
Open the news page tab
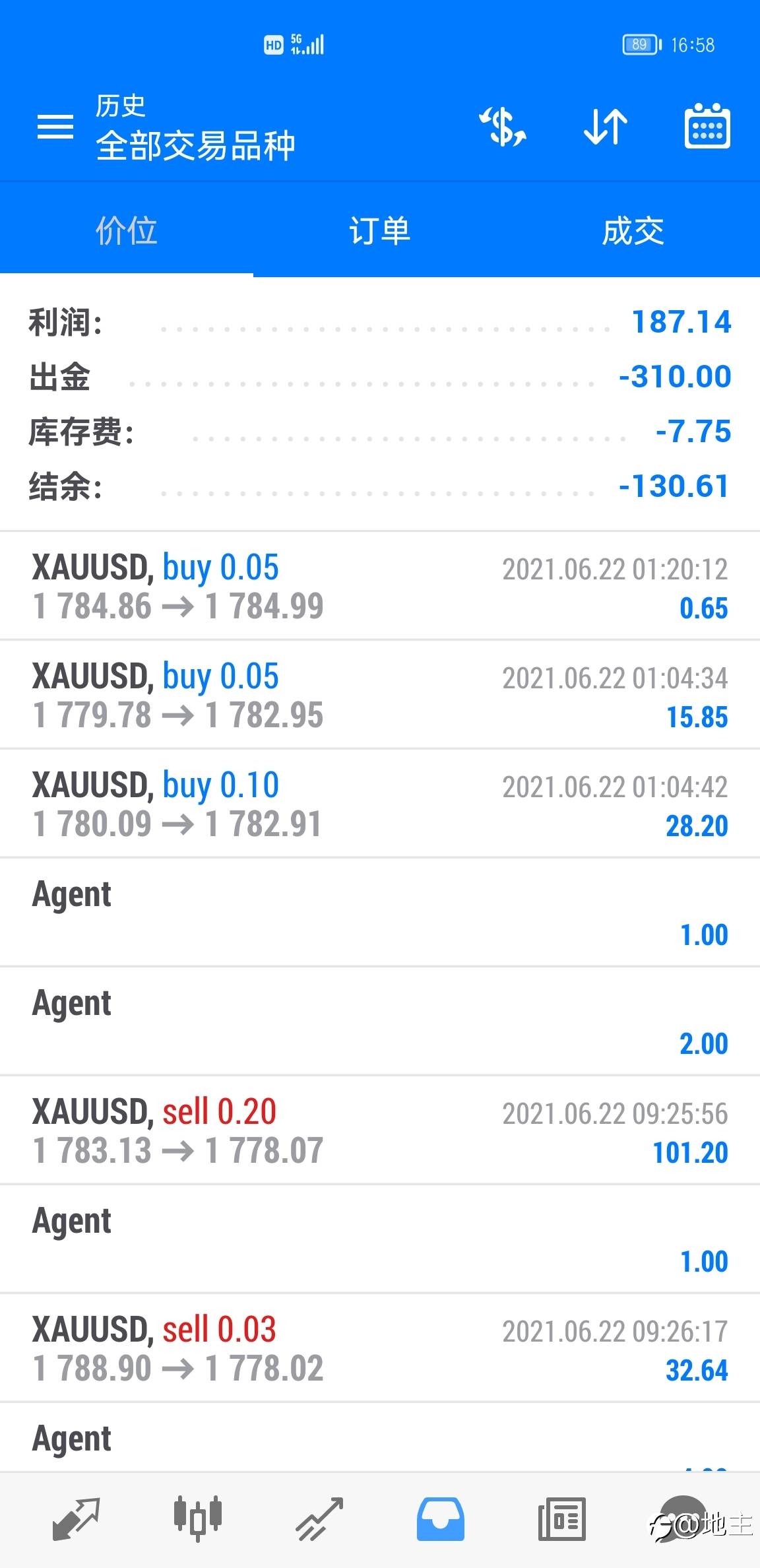pos(562,1519)
